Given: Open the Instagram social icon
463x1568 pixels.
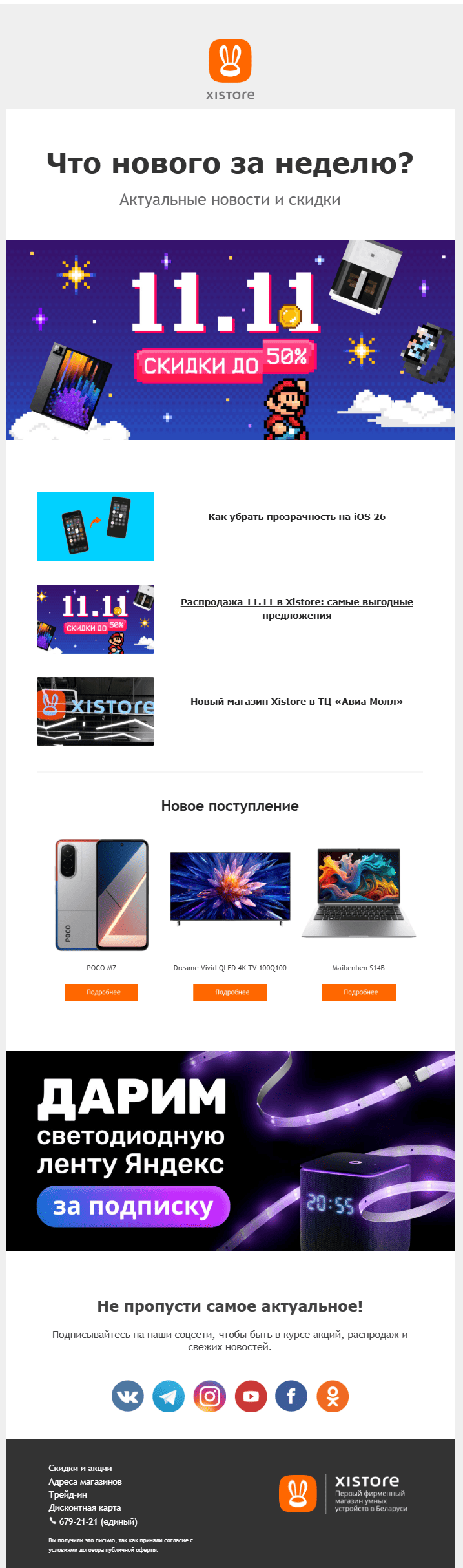Looking at the screenshot, I should [x=210, y=1396].
